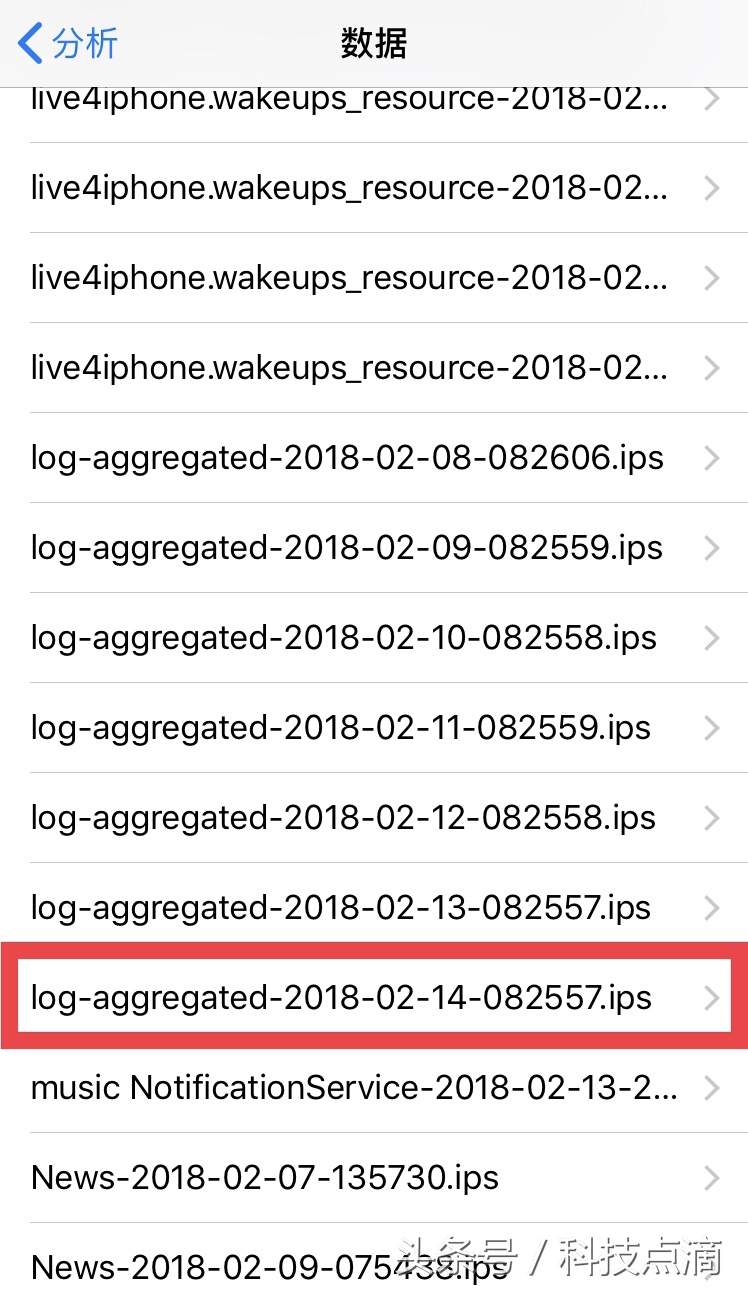Viewport: 748px width, 1293px height.
Task: Tap the chevron on log-aggregated-2018-02-11-082559.ips
Action: (x=712, y=728)
